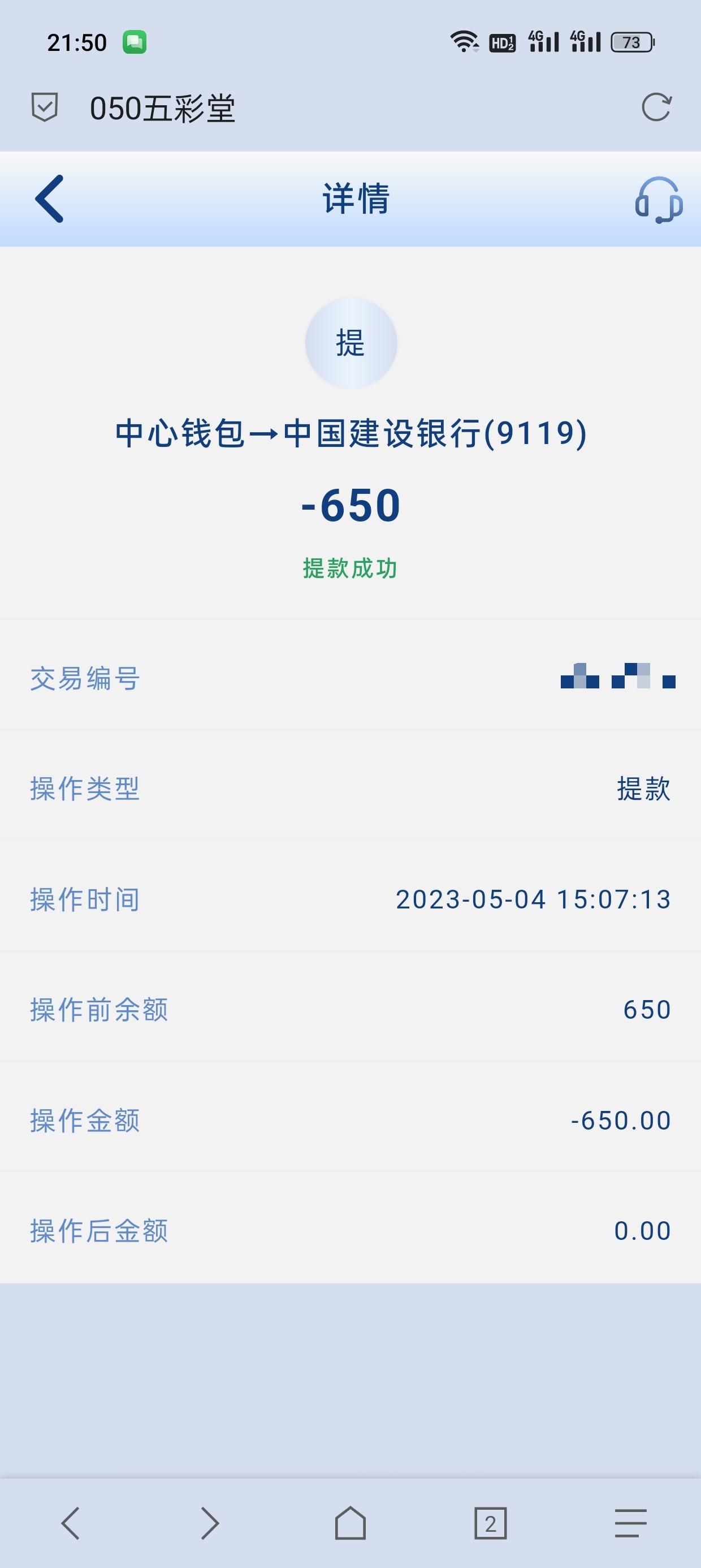The image size is (701, 1568).
Task: Tap browser back arrow in bottom bar
Action: pos(71,1523)
